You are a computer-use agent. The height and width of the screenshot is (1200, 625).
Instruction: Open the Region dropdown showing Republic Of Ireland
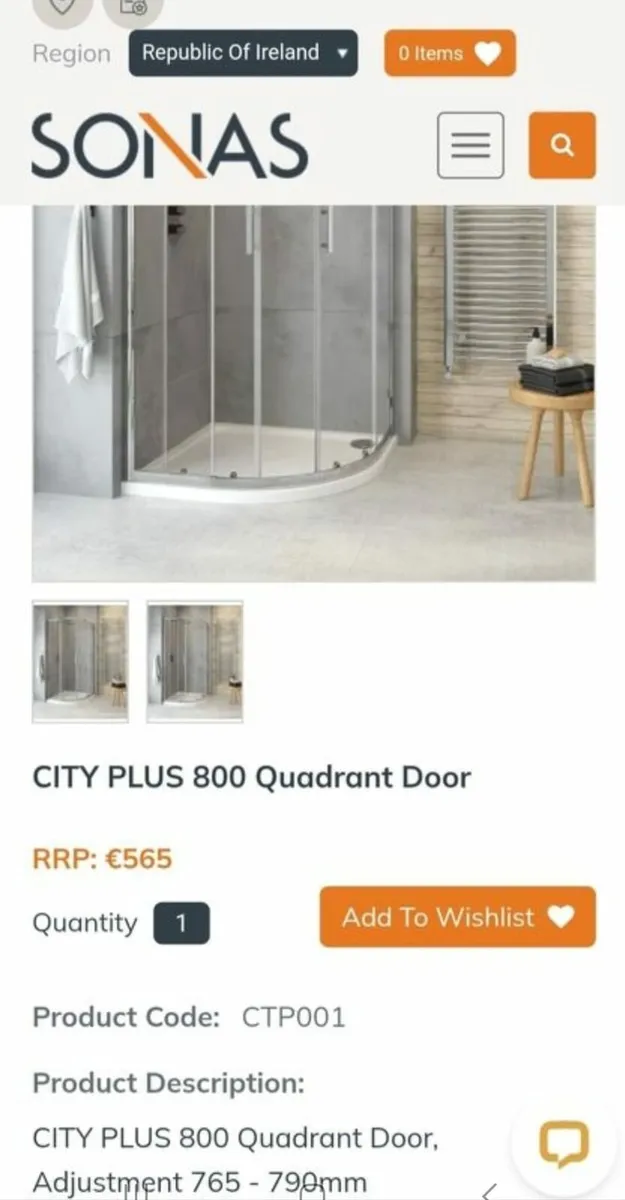coord(243,53)
